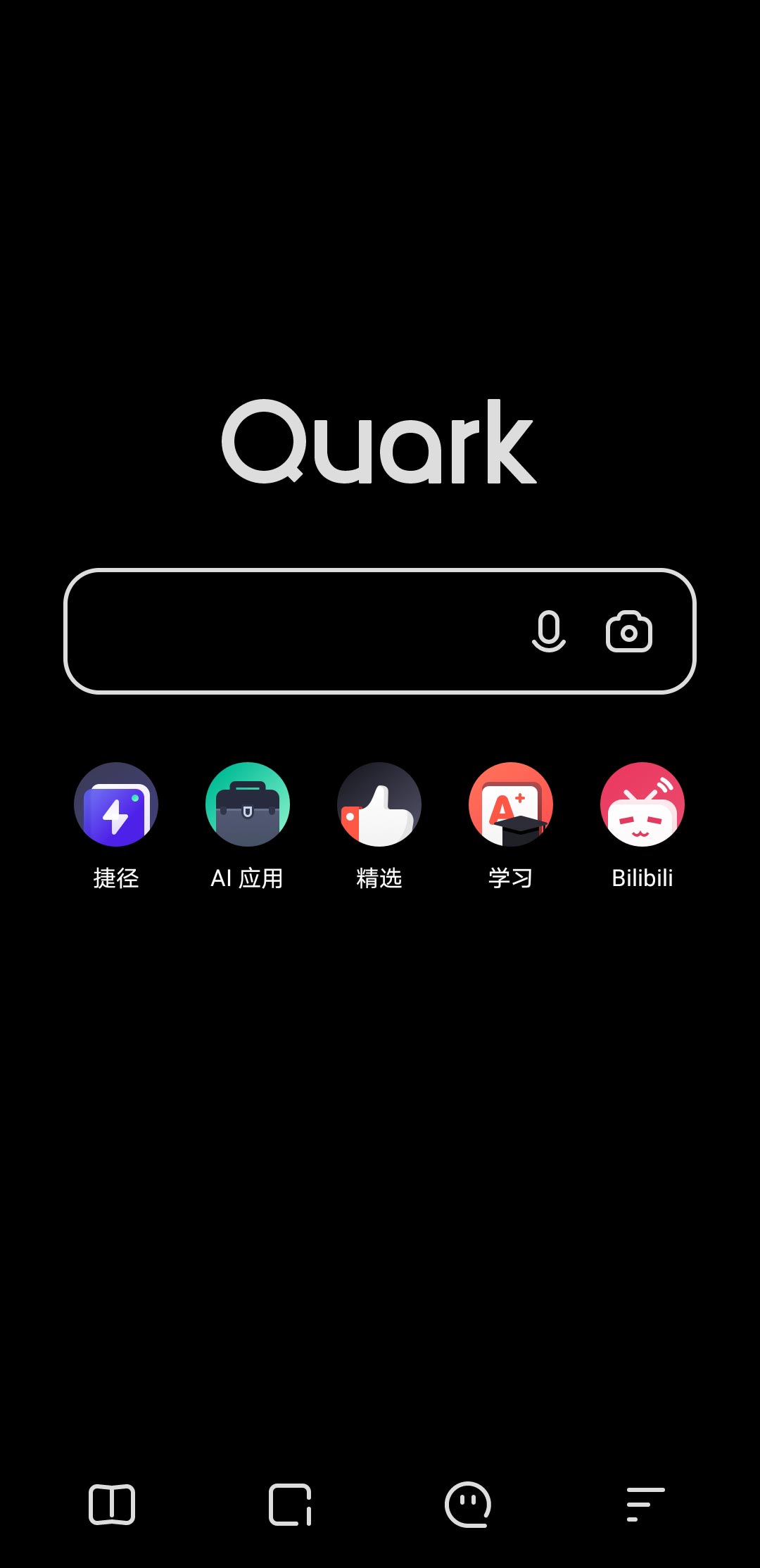Open the AI assistant smiley in bottom bar

pyautogui.click(x=467, y=1505)
